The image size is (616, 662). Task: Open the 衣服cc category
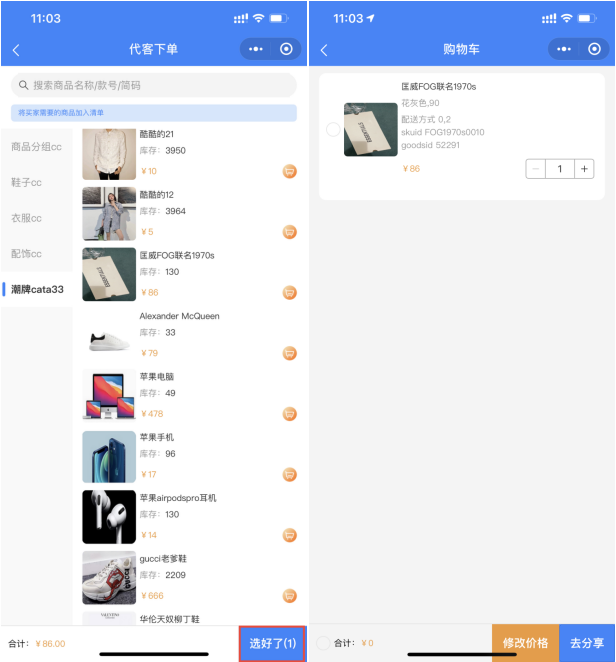[x=26, y=218]
